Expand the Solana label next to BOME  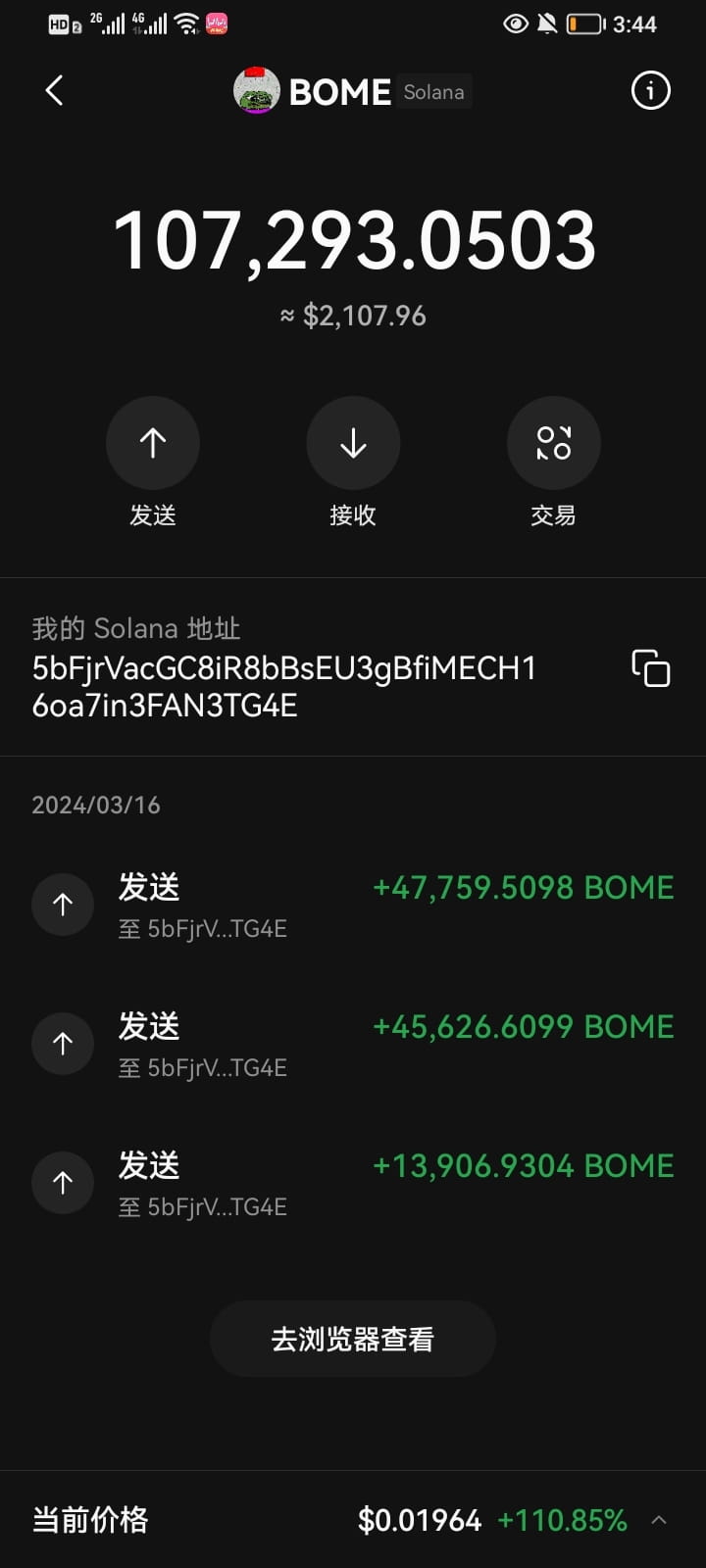pyautogui.click(x=433, y=92)
